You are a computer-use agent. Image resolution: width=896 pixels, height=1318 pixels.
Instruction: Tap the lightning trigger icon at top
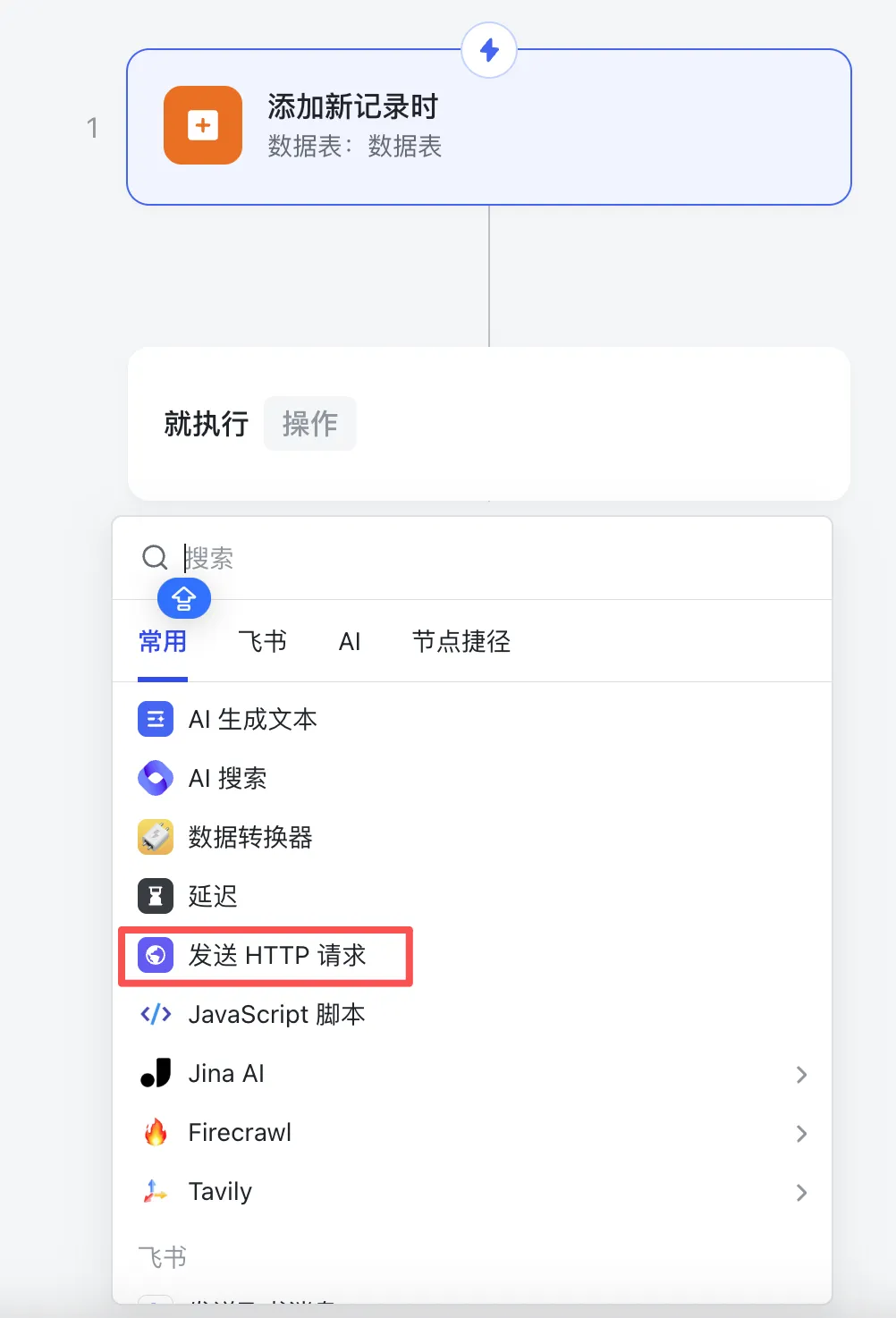[489, 50]
